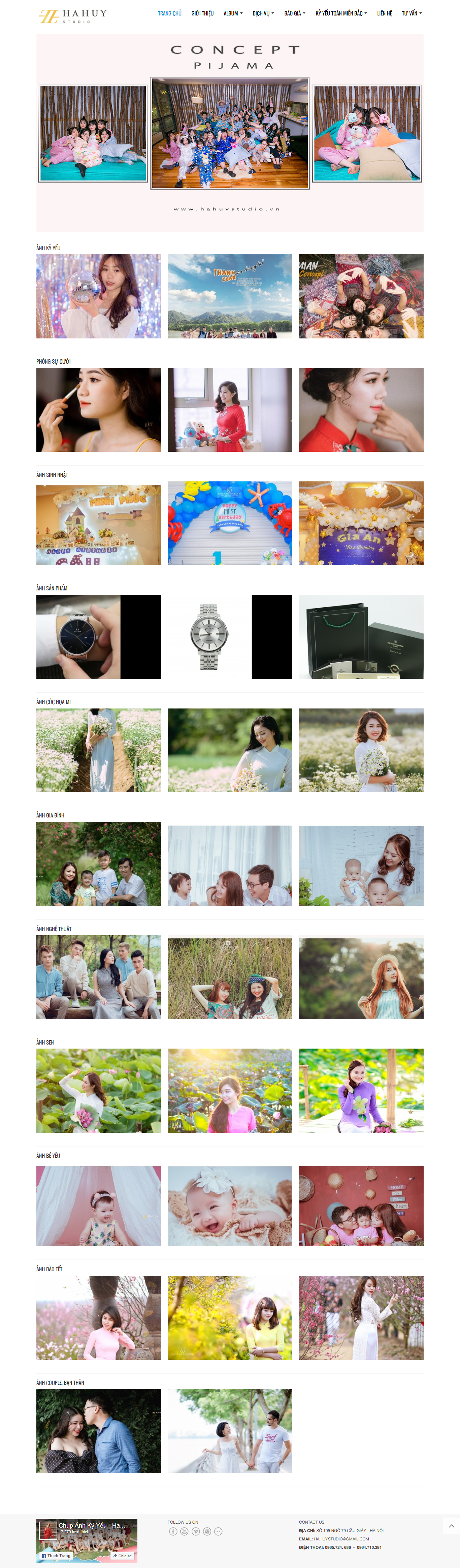Jump back to top with the arrow button
460x1568 pixels.
[x=451, y=1526]
